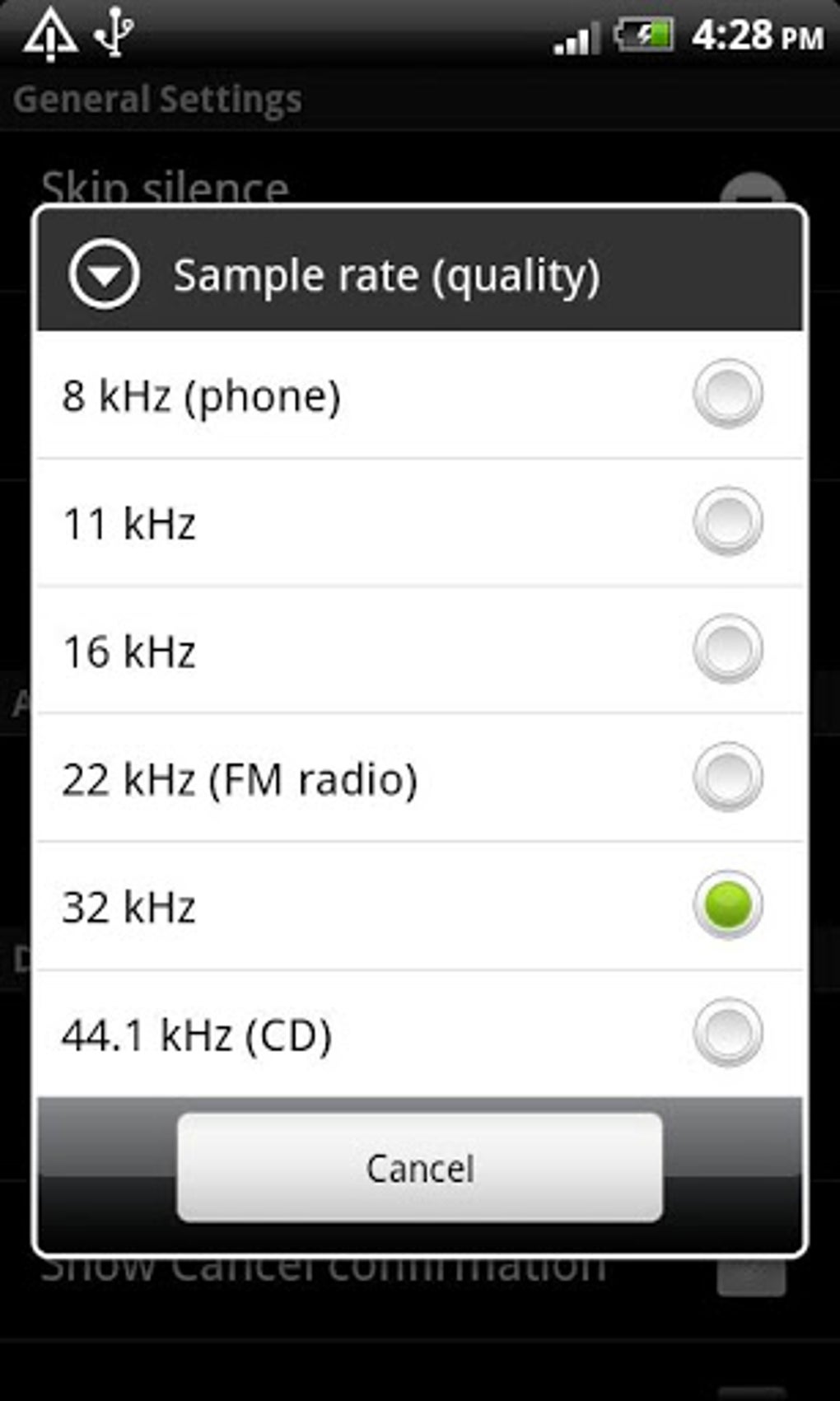The width and height of the screenshot is (840, 1401).
Task: Choose 44.1 kHz (CD) quality
Action: pyautogui.click(x=420, y=1034)
